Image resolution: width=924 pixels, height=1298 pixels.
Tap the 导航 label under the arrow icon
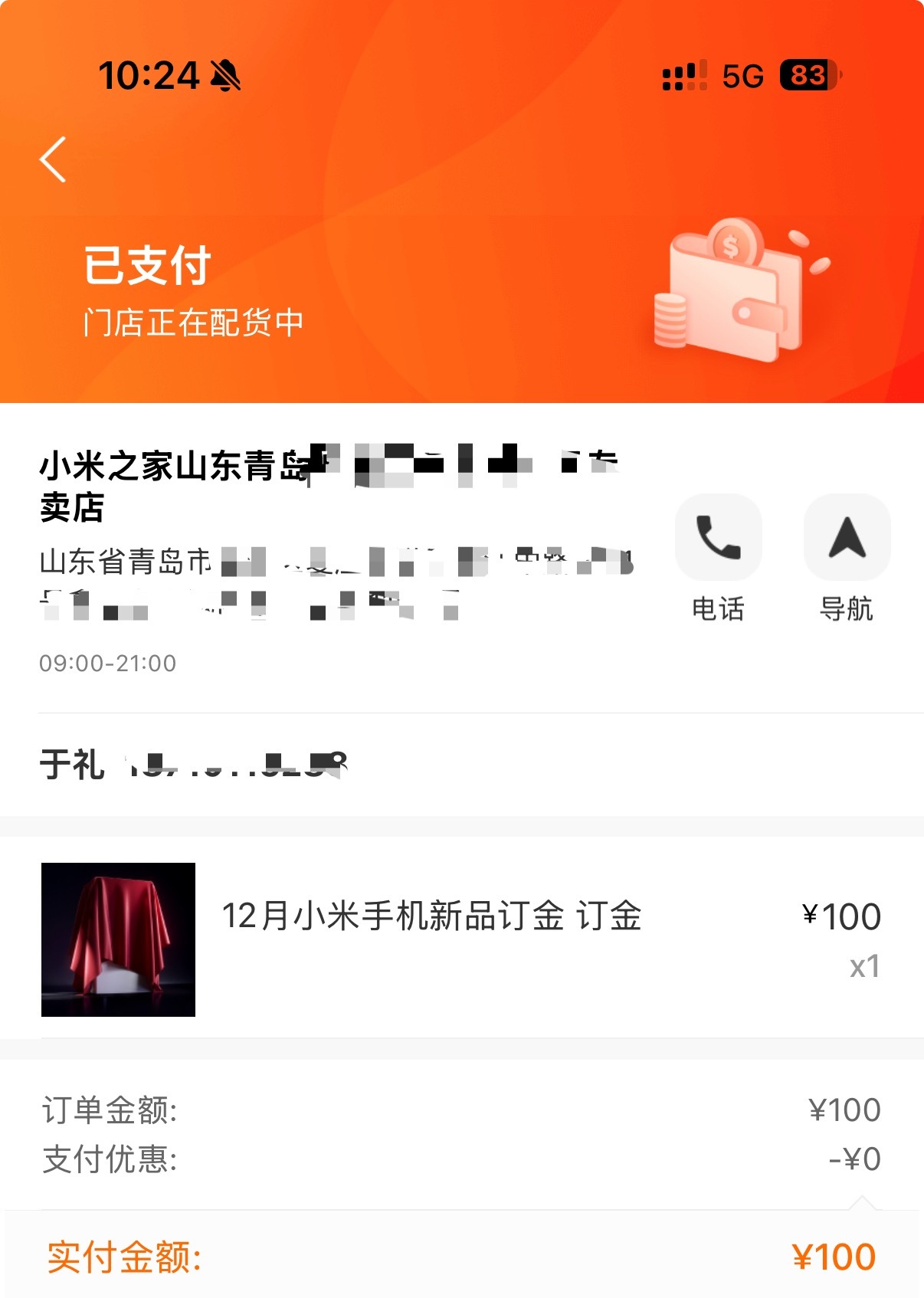click(x=846, y=611)
